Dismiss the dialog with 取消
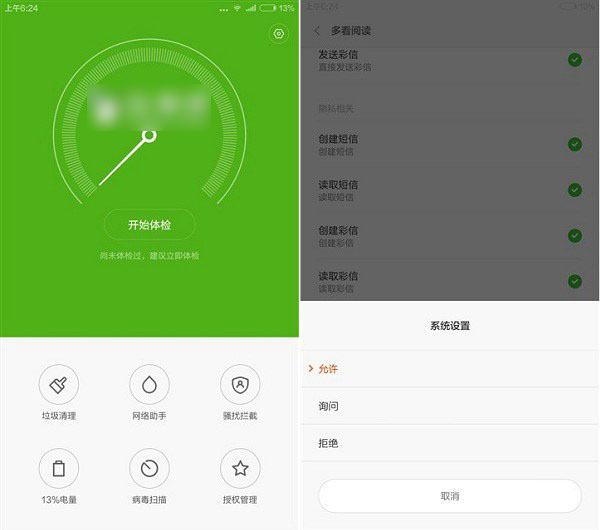600x530 pixels. 450,496
